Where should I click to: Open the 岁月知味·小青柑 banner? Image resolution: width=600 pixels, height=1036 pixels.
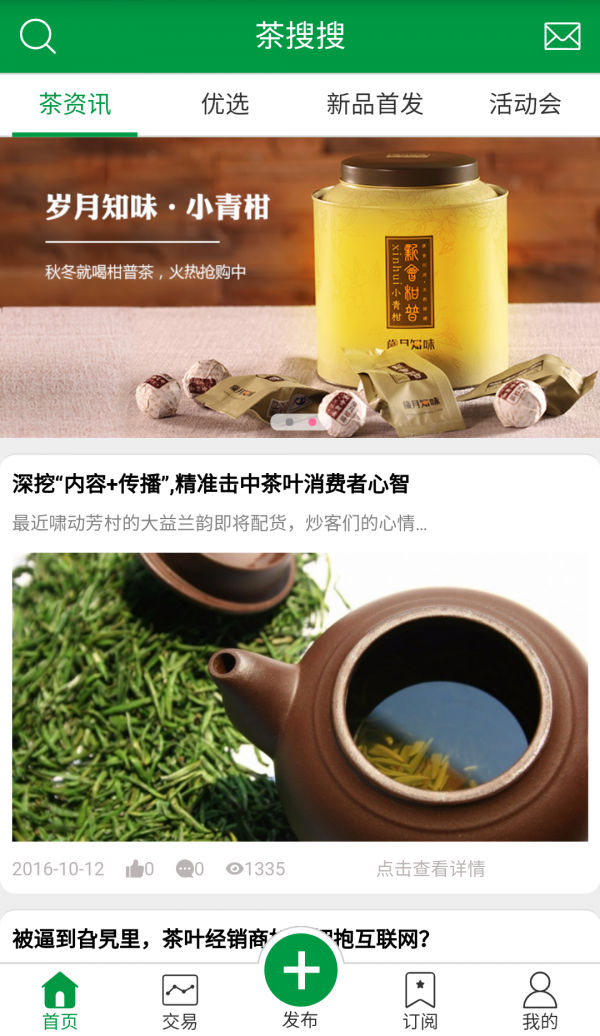pos(300,287)
